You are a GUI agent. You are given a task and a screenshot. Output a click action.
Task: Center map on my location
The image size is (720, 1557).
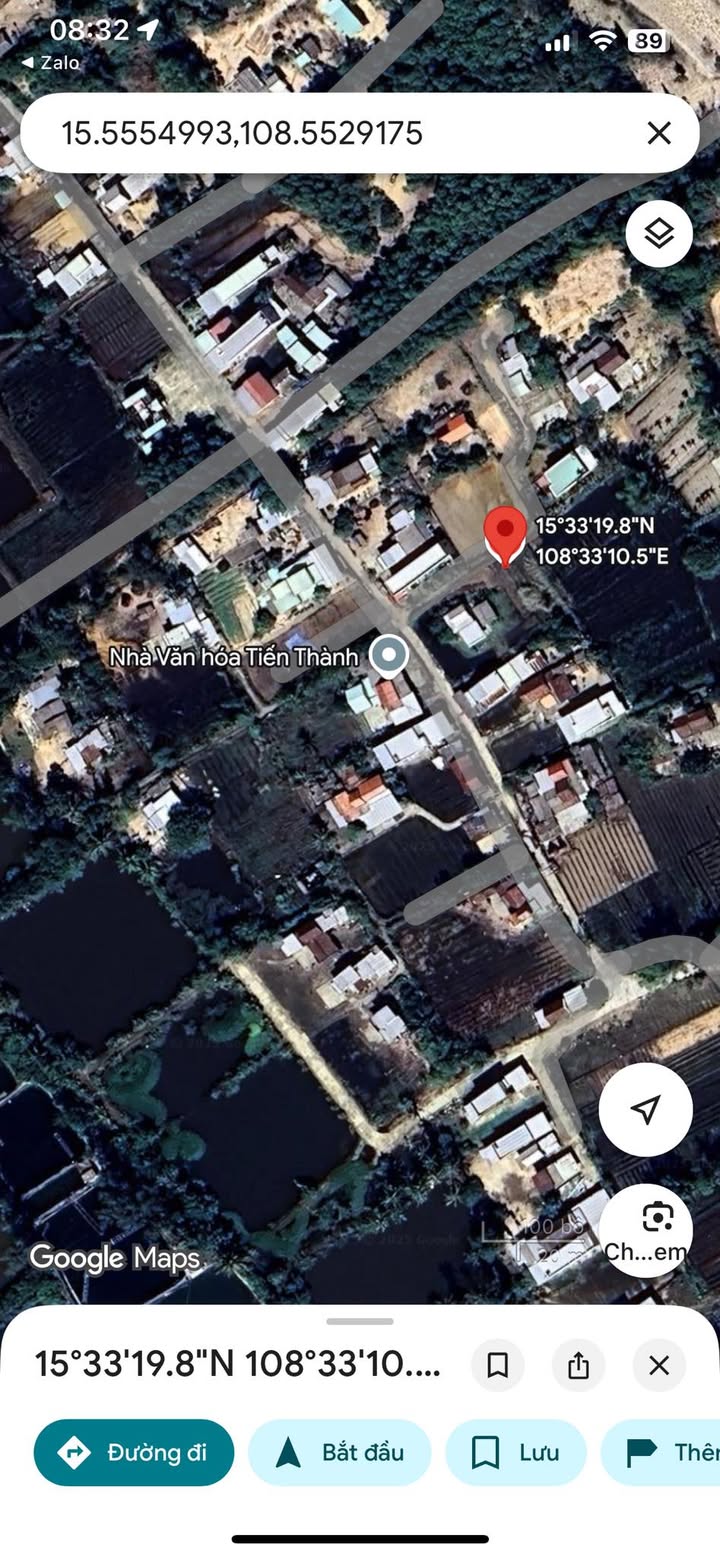coord(646,1109)
